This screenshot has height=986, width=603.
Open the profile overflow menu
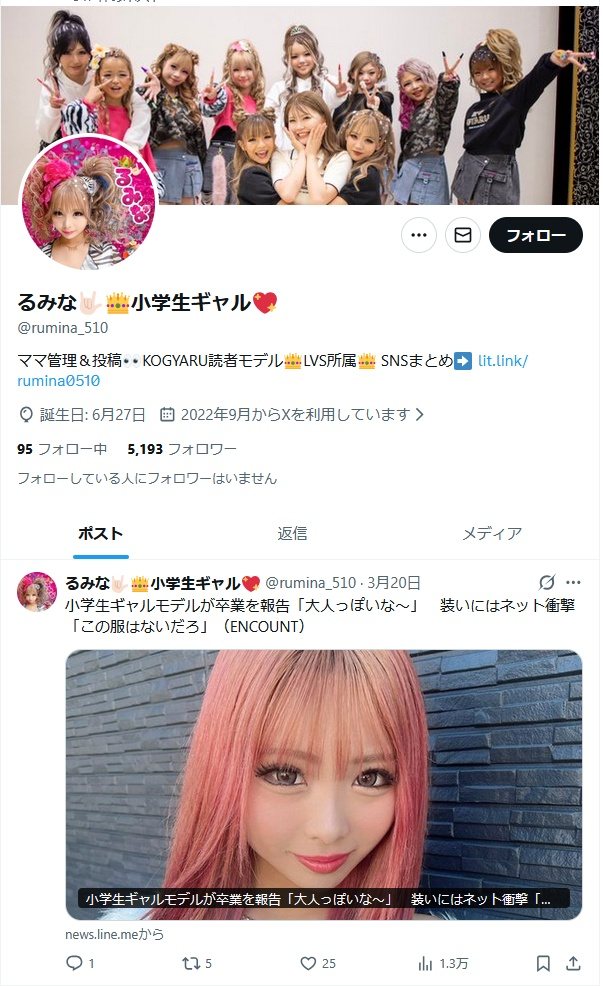pos(419,235)
